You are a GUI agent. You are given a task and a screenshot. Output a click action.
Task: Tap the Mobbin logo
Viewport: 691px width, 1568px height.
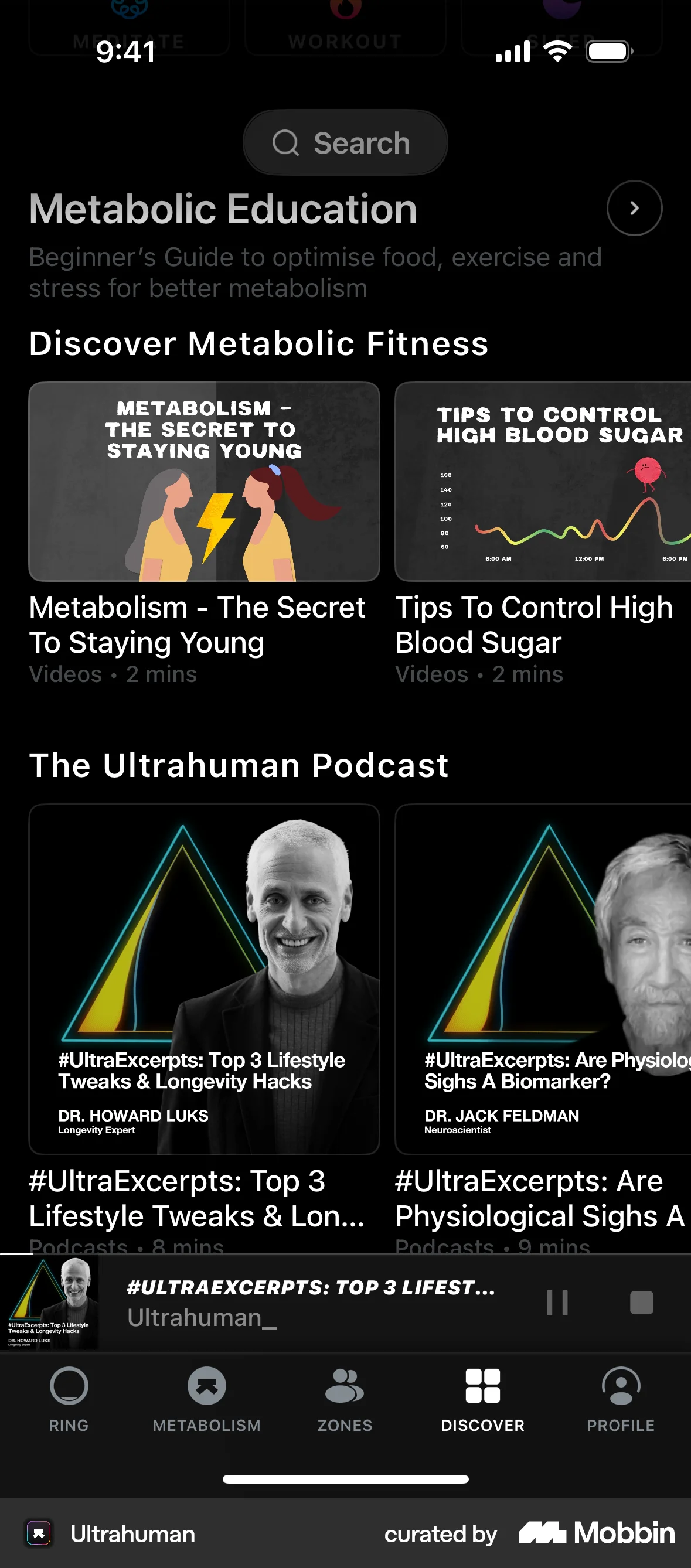[x=594, y=1533]
